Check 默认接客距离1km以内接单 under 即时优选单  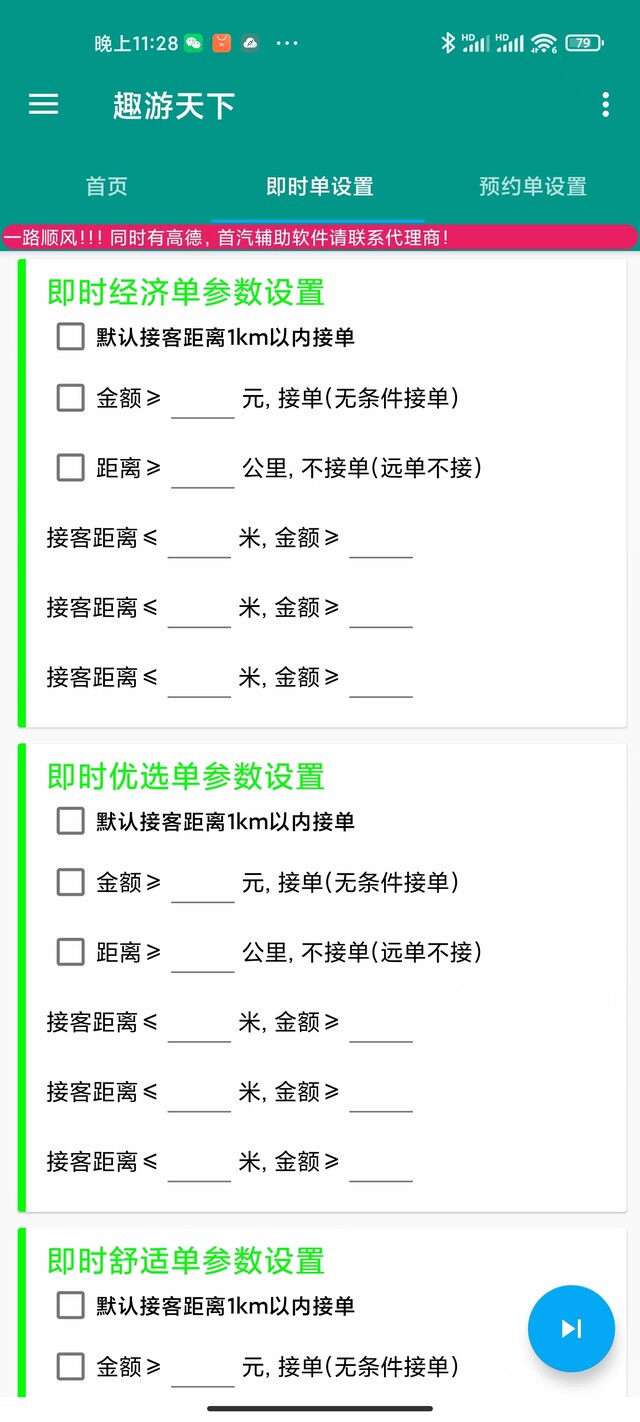70,821
